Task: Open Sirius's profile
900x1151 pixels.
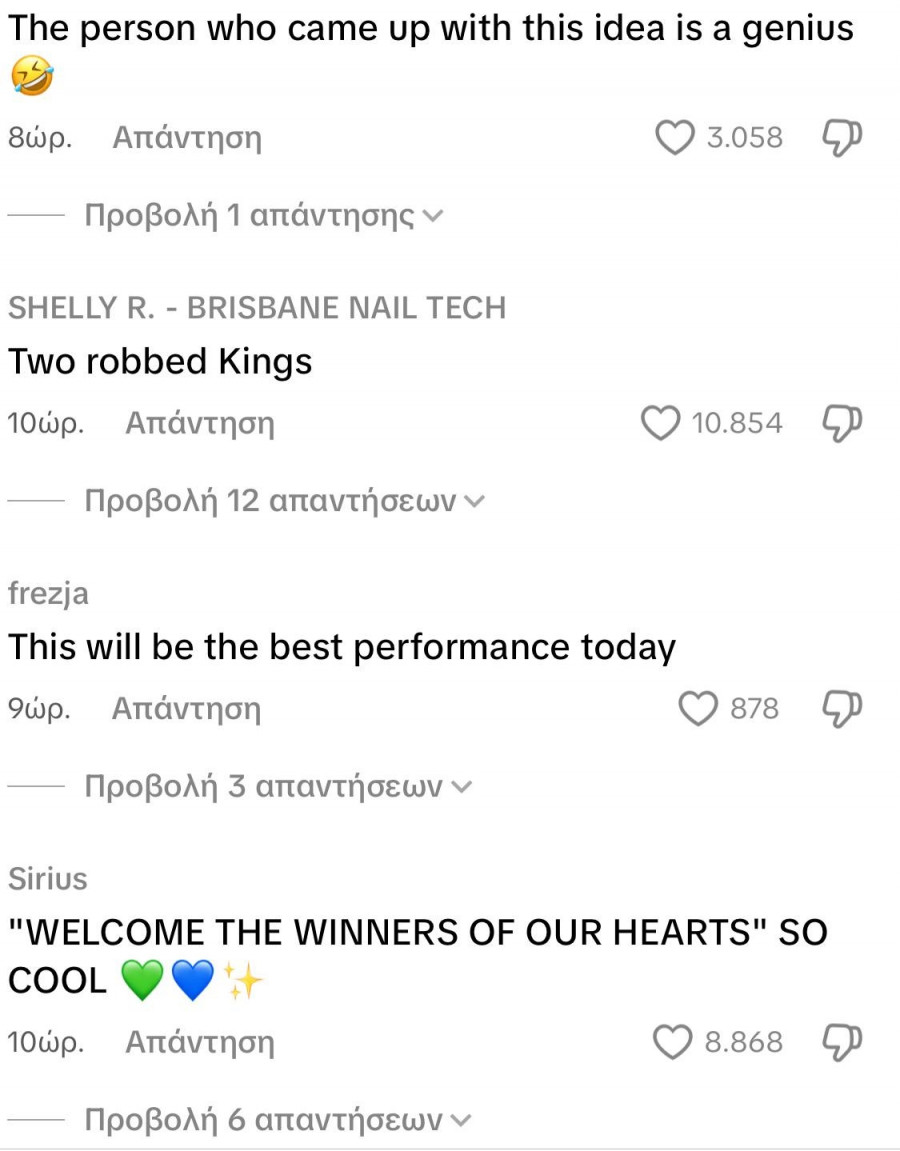Action: [47, 879]
